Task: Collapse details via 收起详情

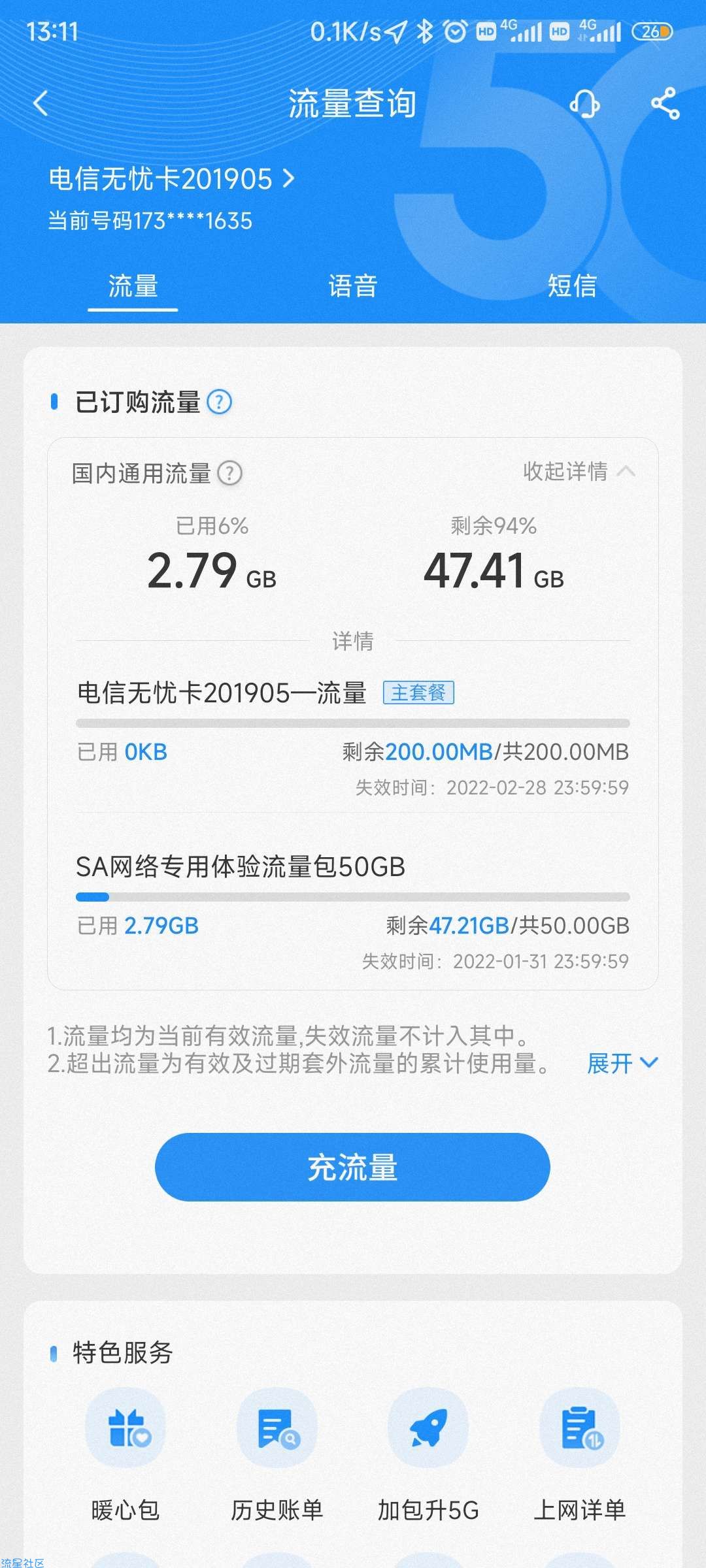Action: (x=579, y=471)
